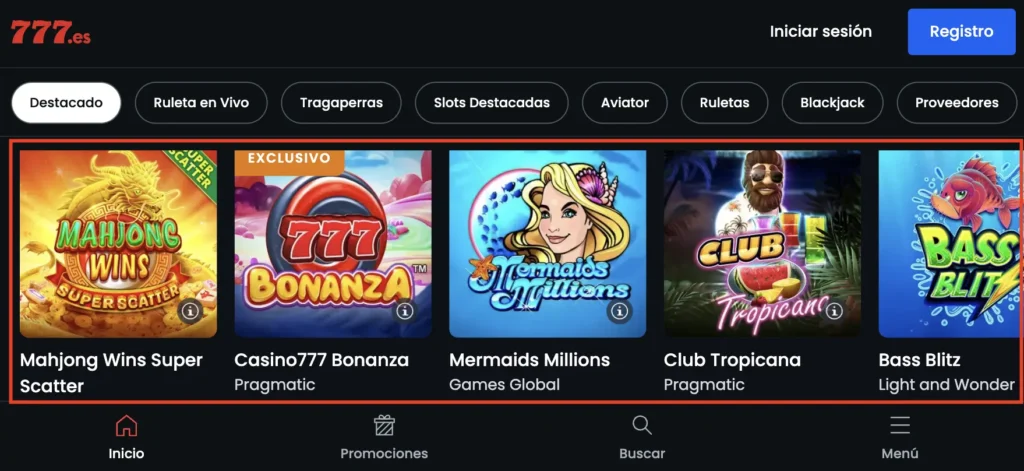Switch to the Ruletas category
1024x471 pixels.
point(724,102)
